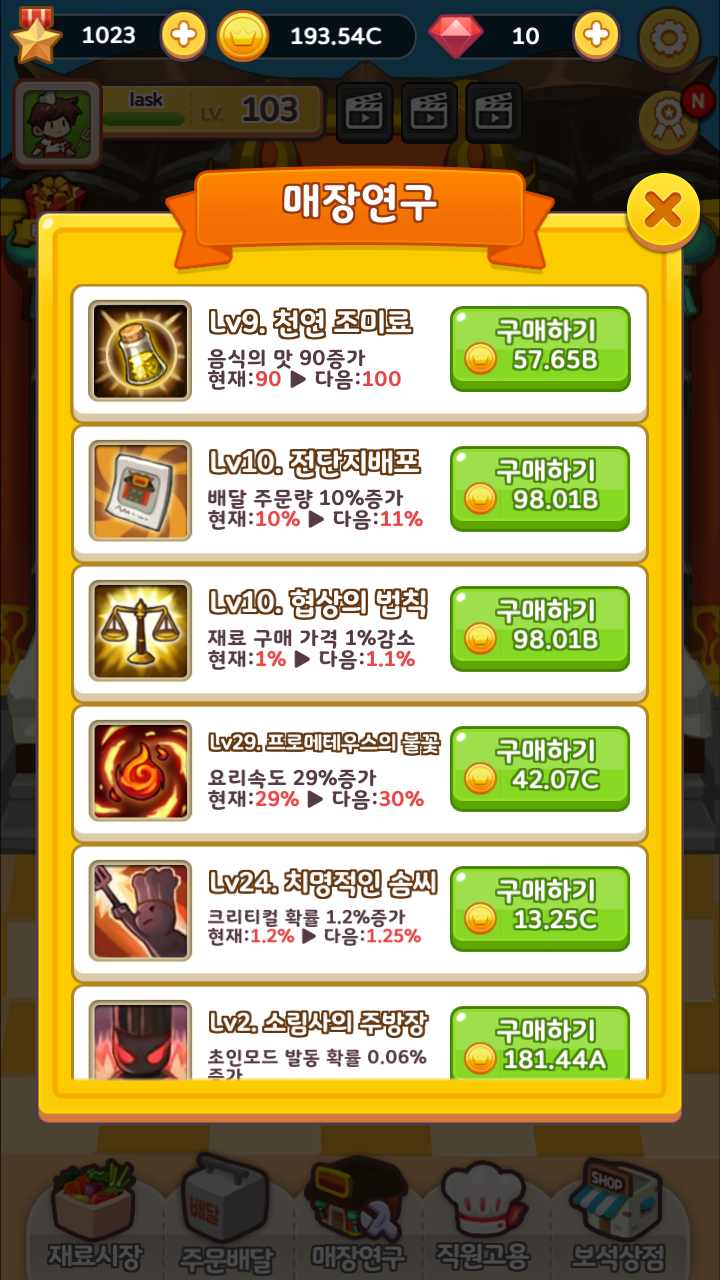Watch the first video ad clapperboard
The width and height of the screenshot is (720, 1280).
click(364, 111)
